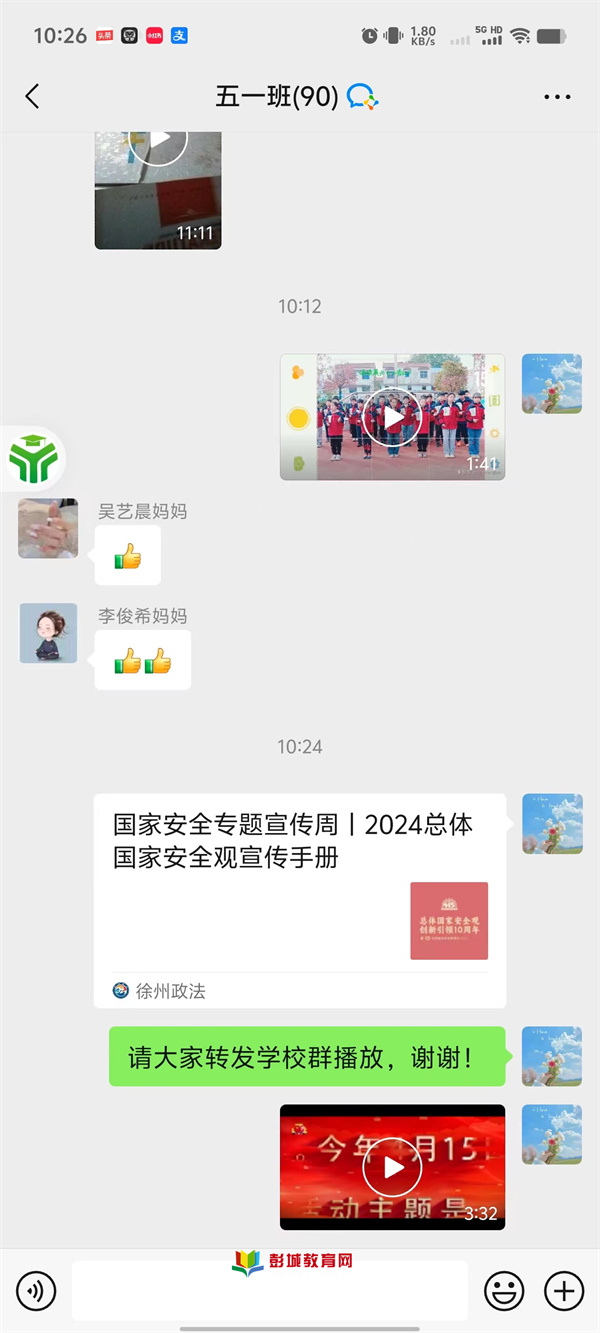The width and height of the screenshot is (600, 1333).
Task: Tap the chat icon beside the group title
Action: pyautogui.click(x=362, y=97)
